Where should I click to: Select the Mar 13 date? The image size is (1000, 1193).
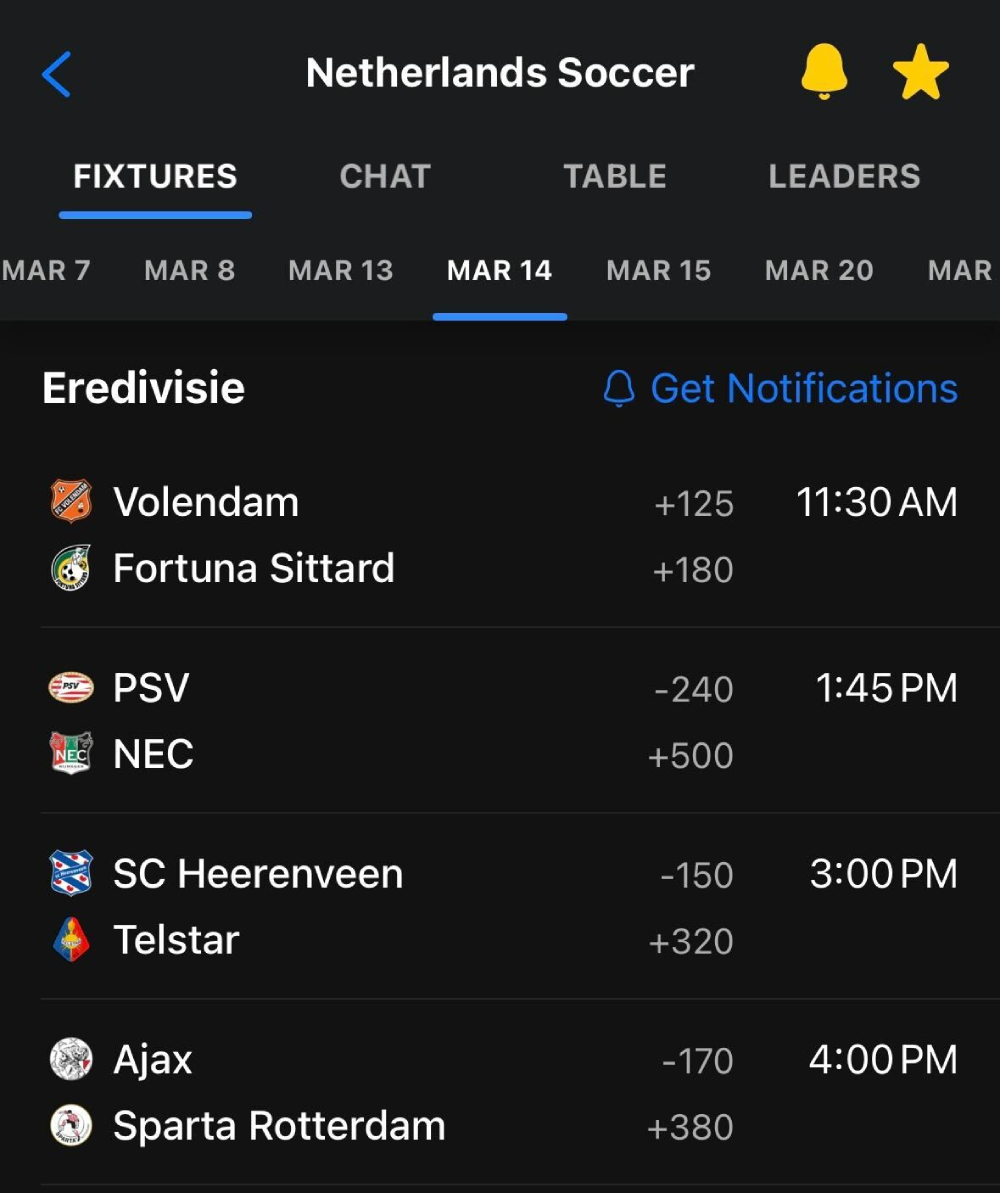(x=340, y=270)
